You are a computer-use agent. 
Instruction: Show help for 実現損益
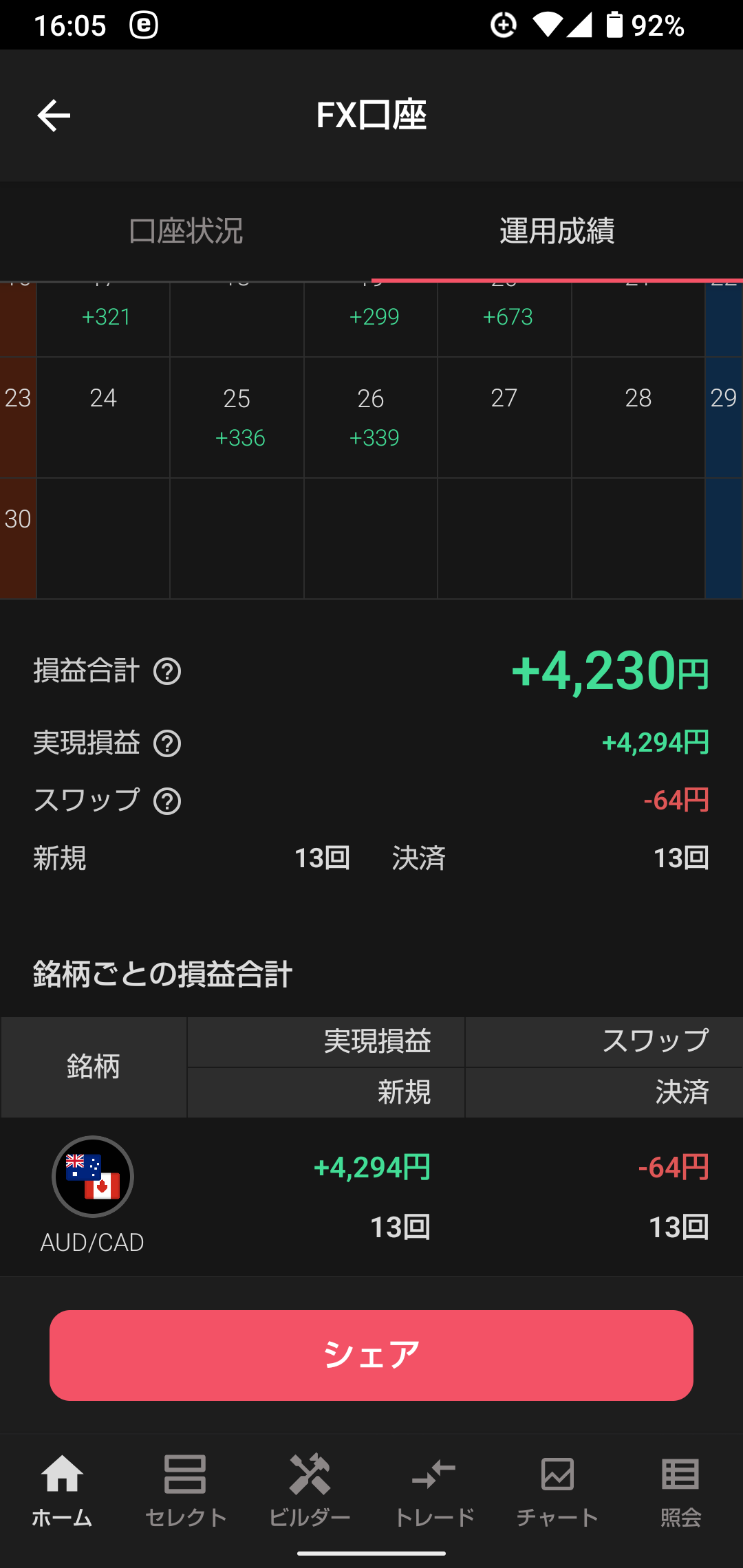pos(167,743)
